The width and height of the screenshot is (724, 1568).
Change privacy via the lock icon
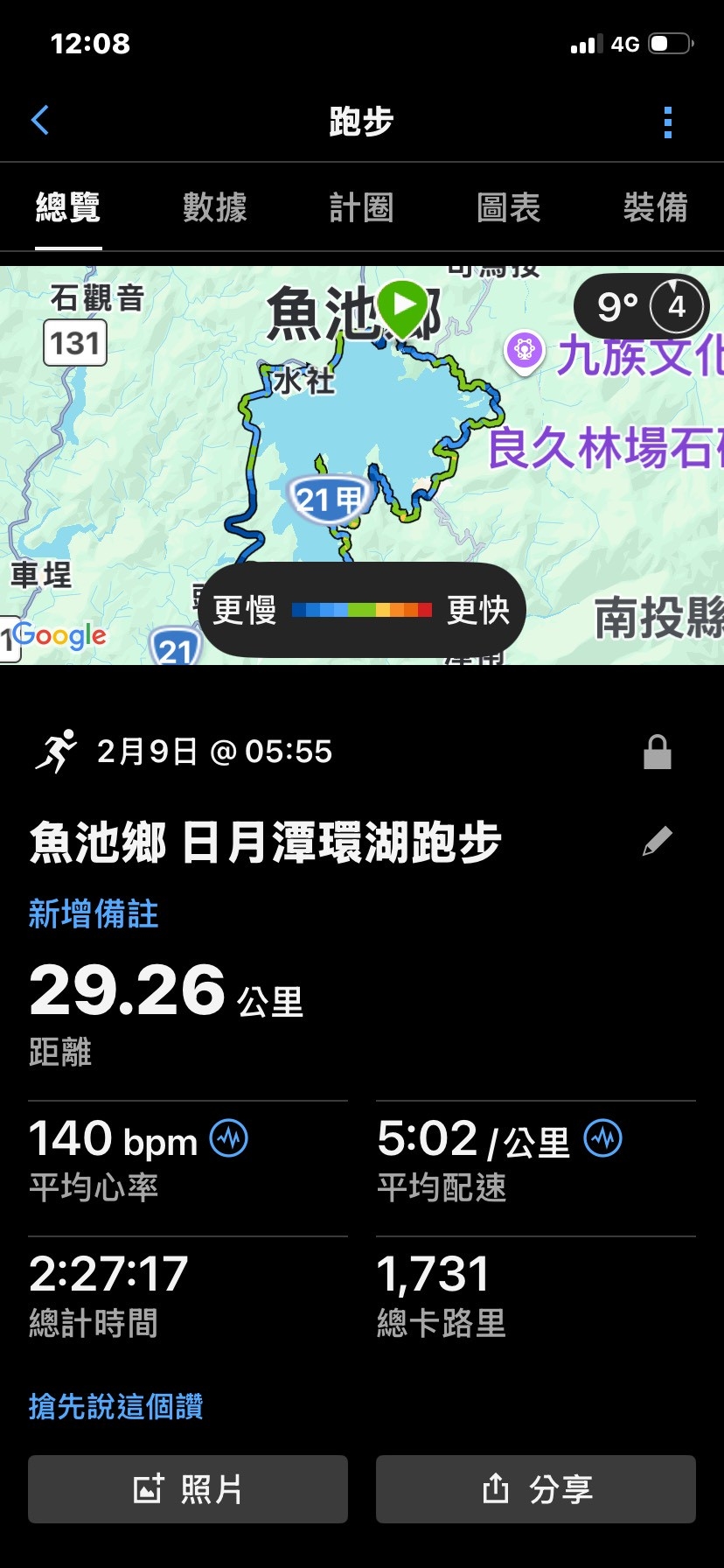pos(657,752)
